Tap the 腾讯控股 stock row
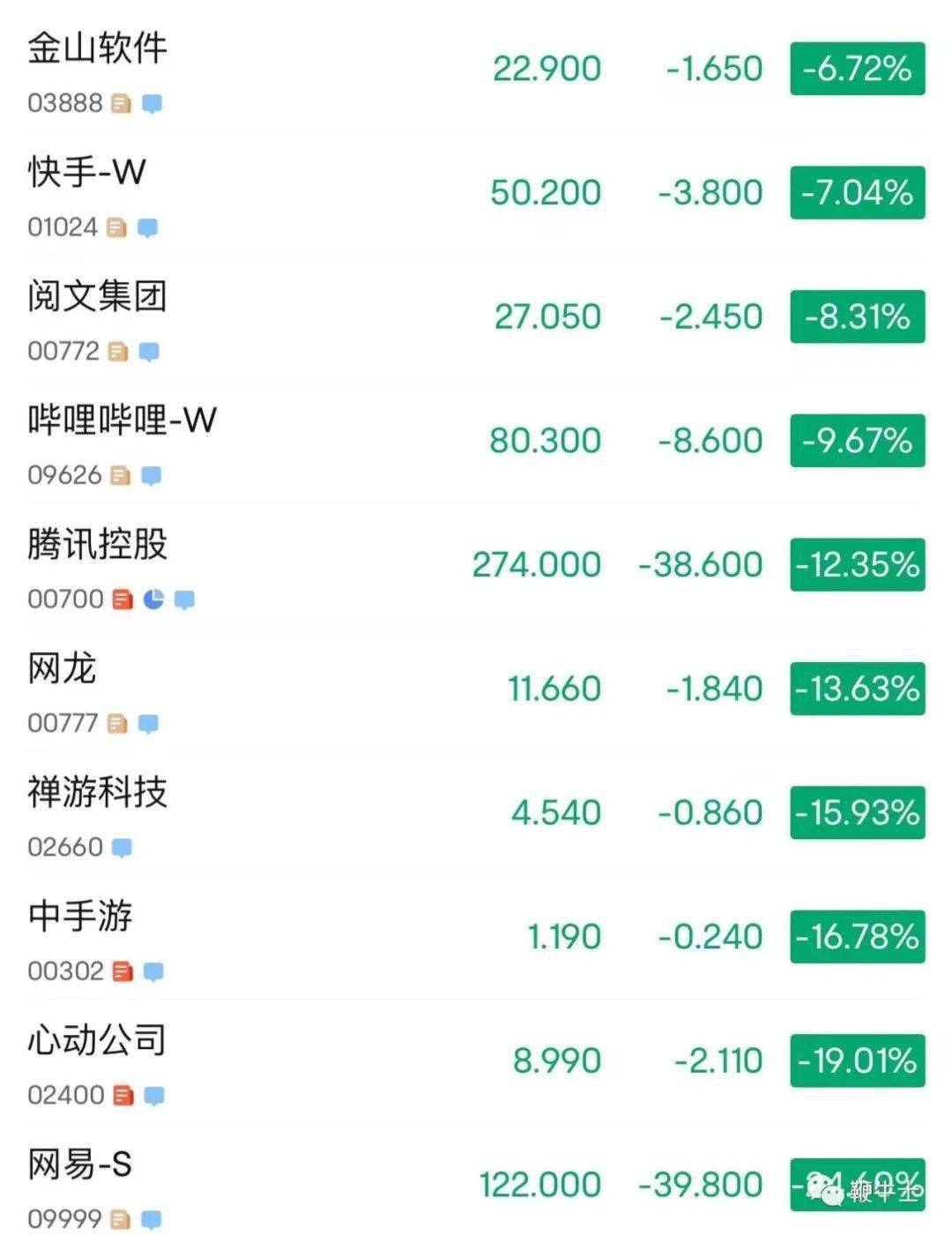952x1235 pixels. (97, 545)
